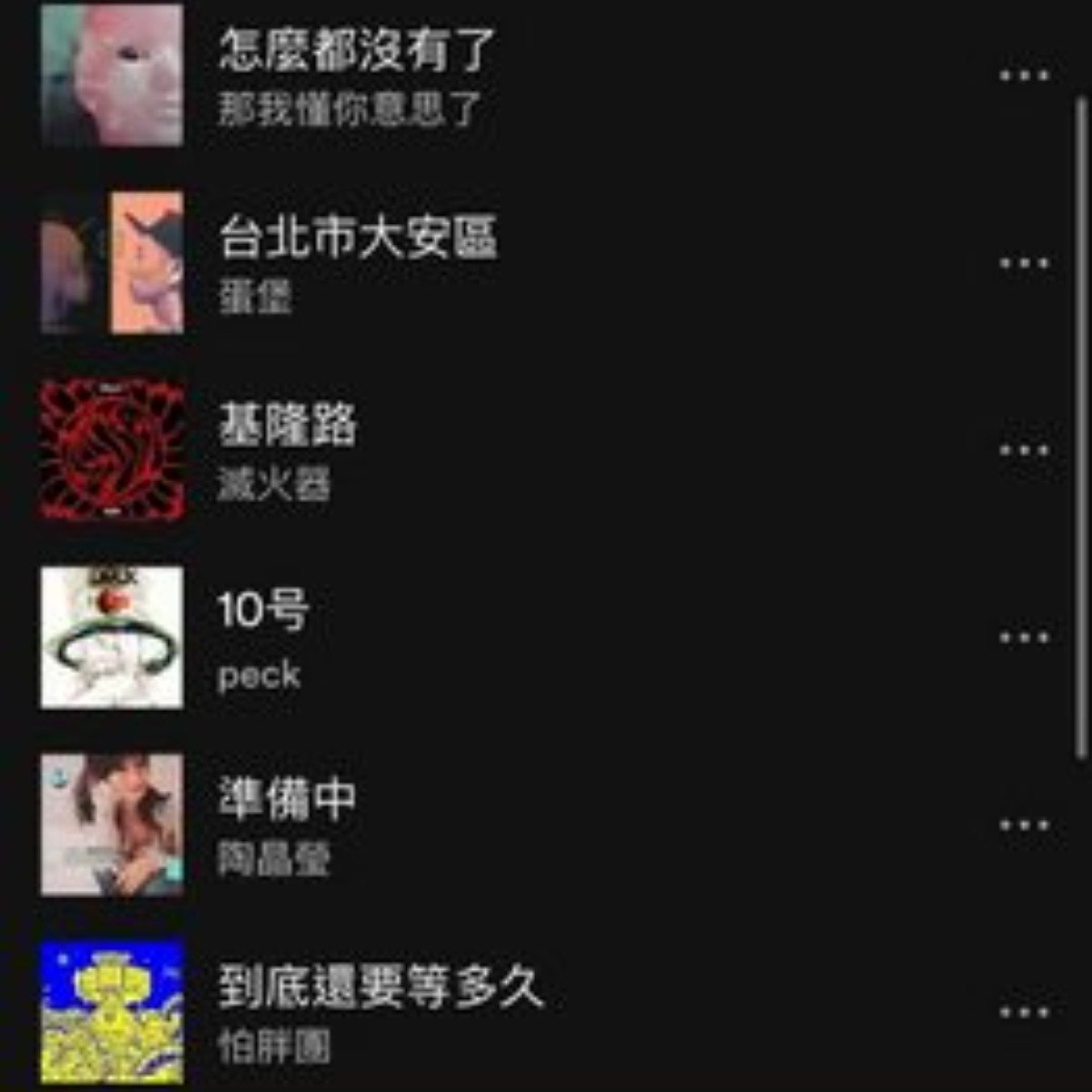Open the options menu for 準備中
Image resolution: width=1092 pixels, height=1092 pixels.
coord(1025,825)
